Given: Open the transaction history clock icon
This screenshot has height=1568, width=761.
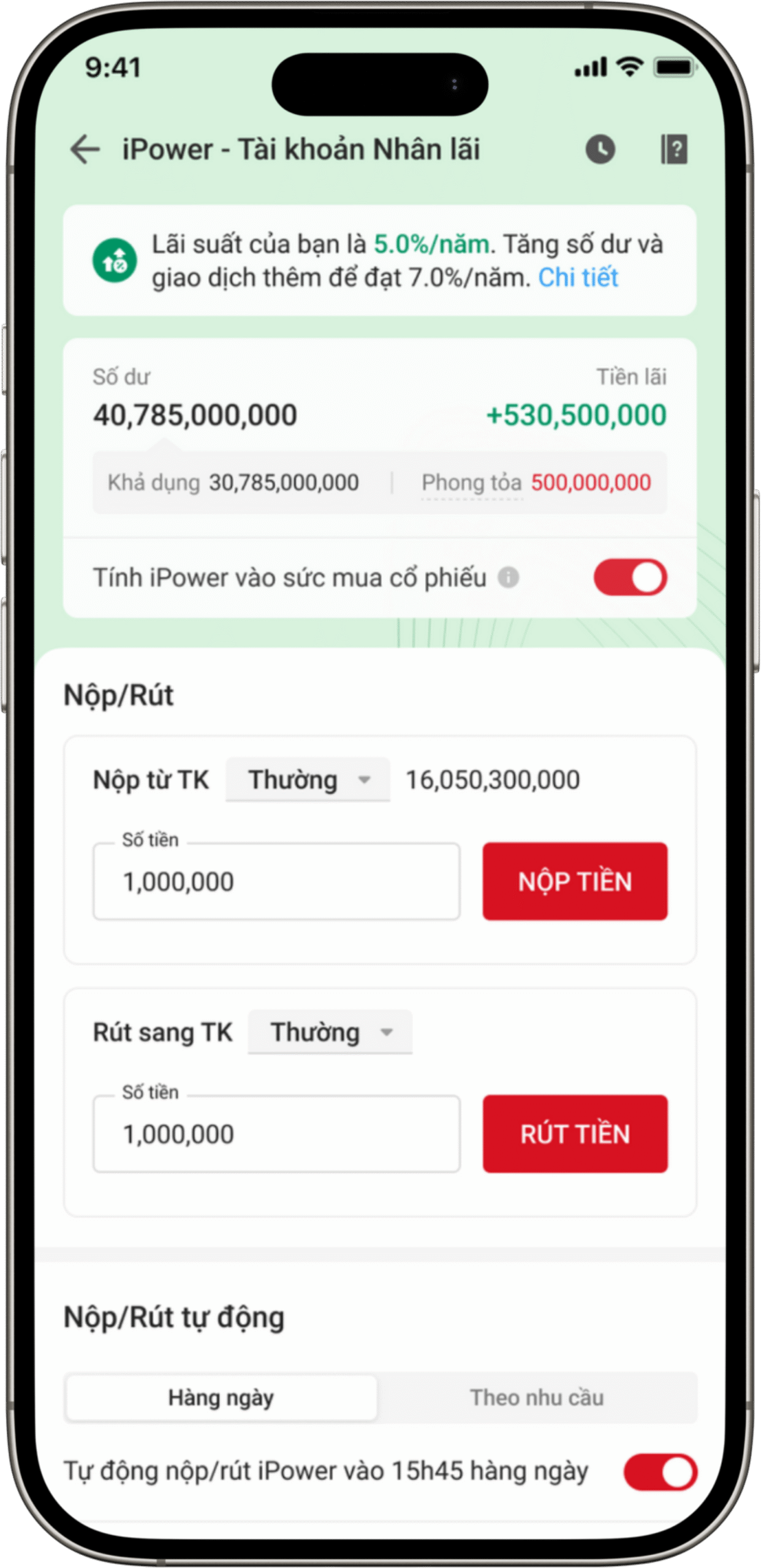Looking at the screenshot, I should (600, 149).
